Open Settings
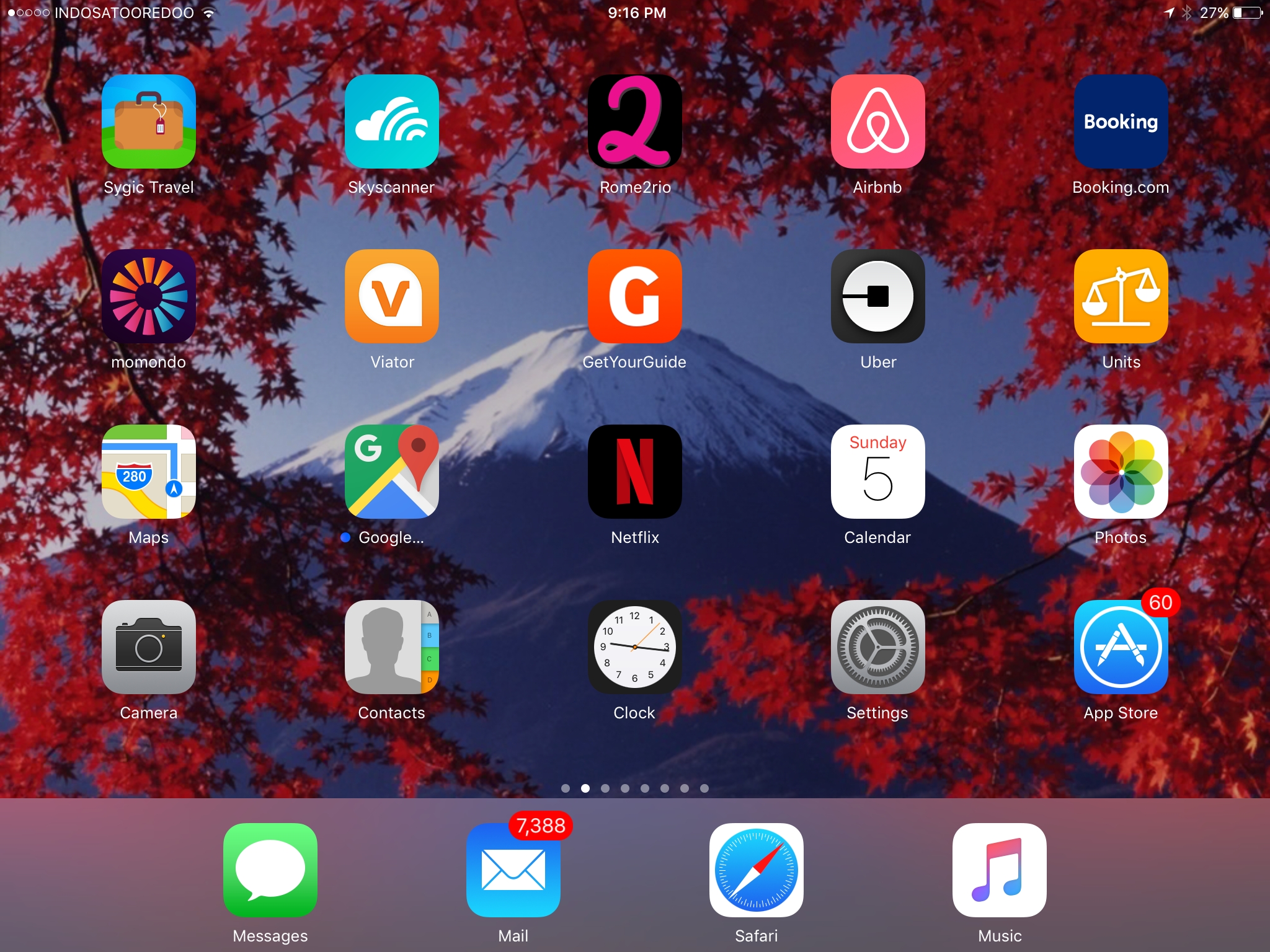The width and height of the screenshot is (1270, 952). pyautogui.click(x=877, y=647)
